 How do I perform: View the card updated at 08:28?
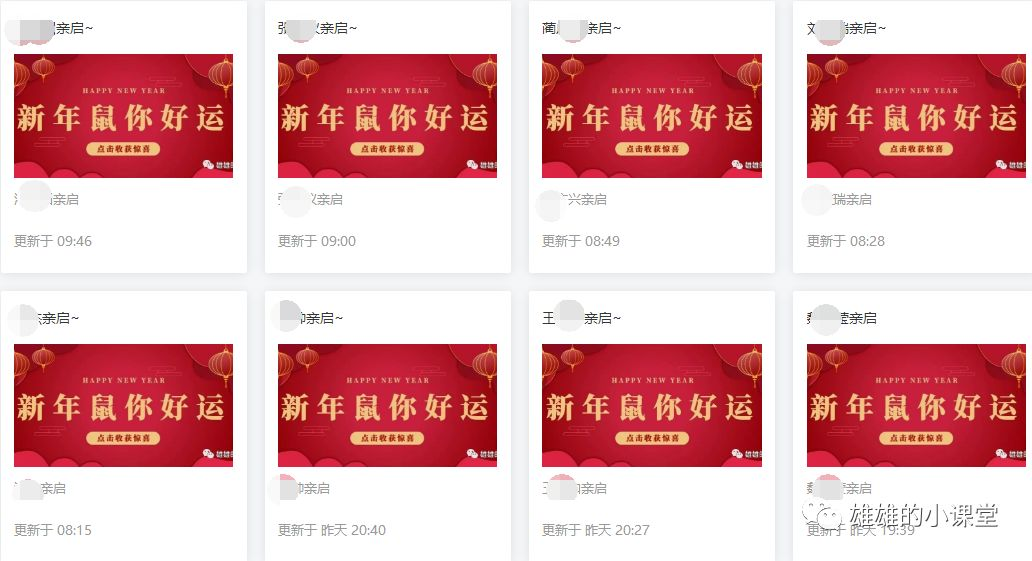coord(915,116)
